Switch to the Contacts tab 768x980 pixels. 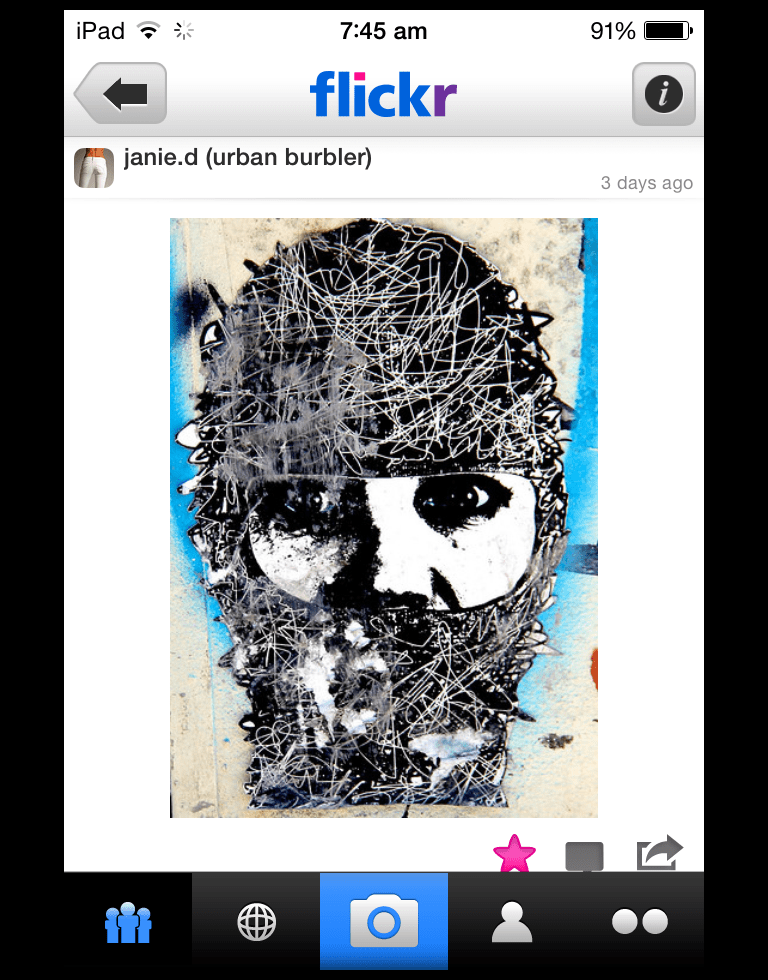128,922
